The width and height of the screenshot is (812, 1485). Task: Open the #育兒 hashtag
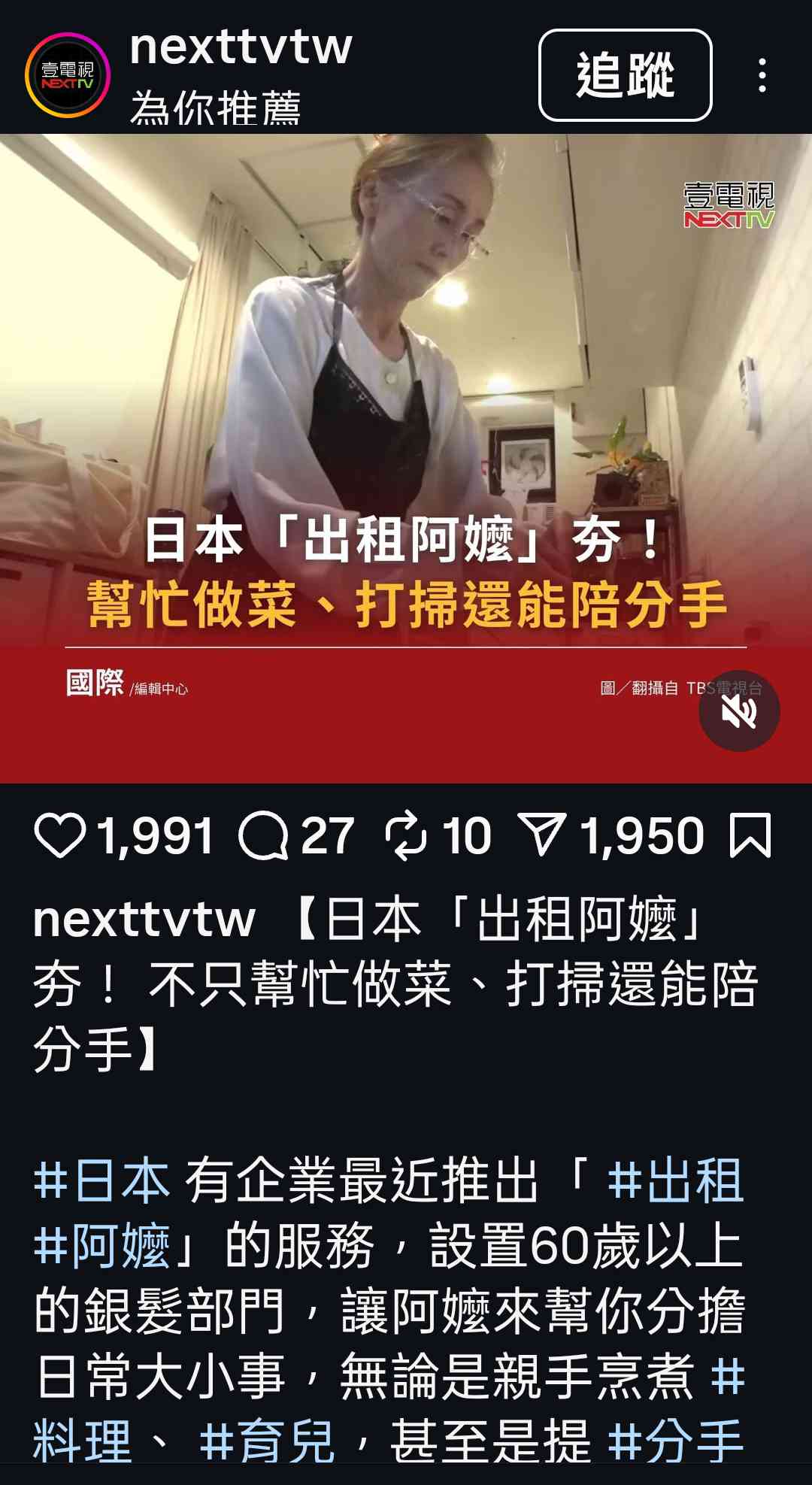267,1442
